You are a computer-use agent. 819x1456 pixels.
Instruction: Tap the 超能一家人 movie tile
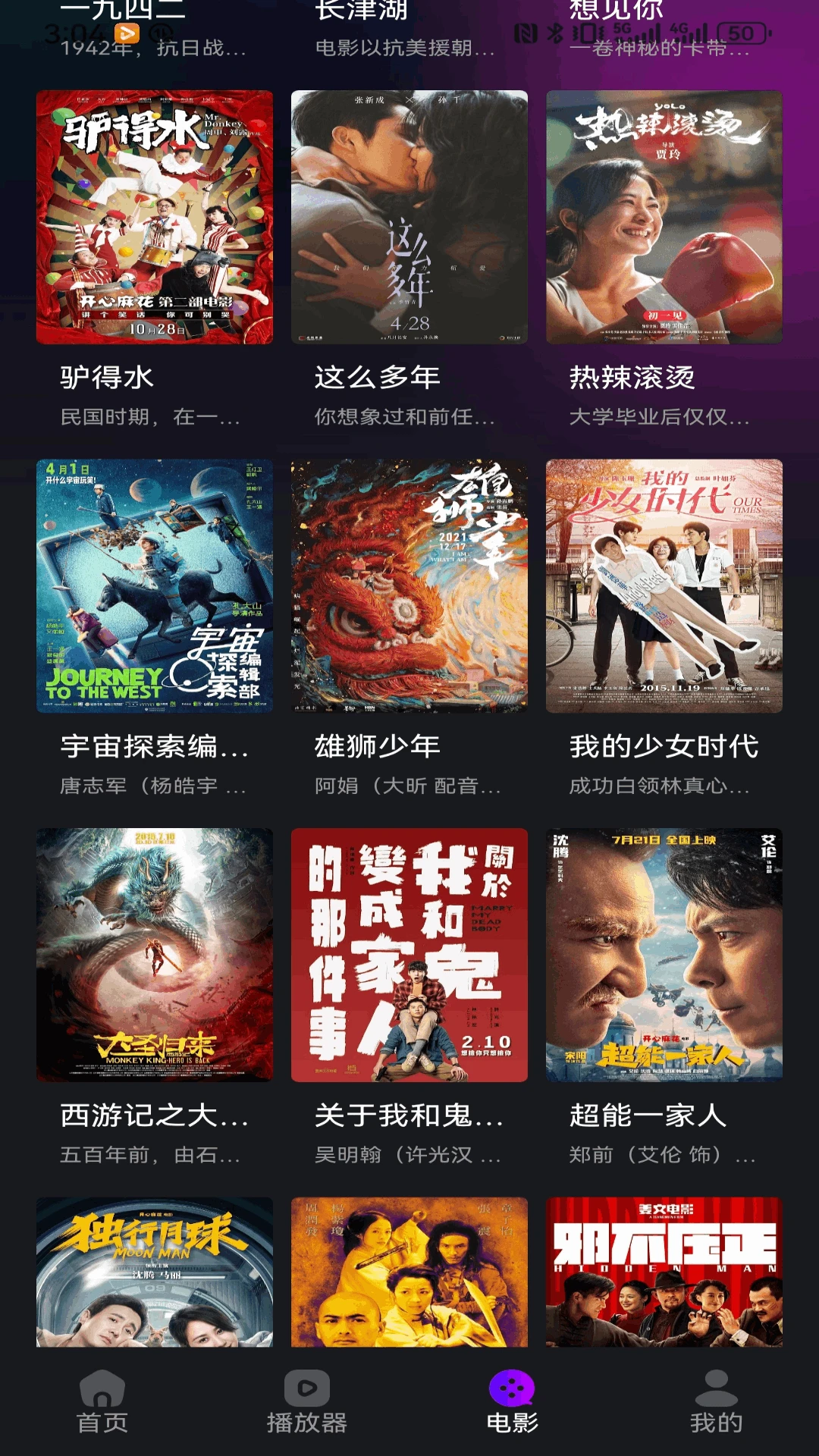pyautogui.click(x=664, y=955)
